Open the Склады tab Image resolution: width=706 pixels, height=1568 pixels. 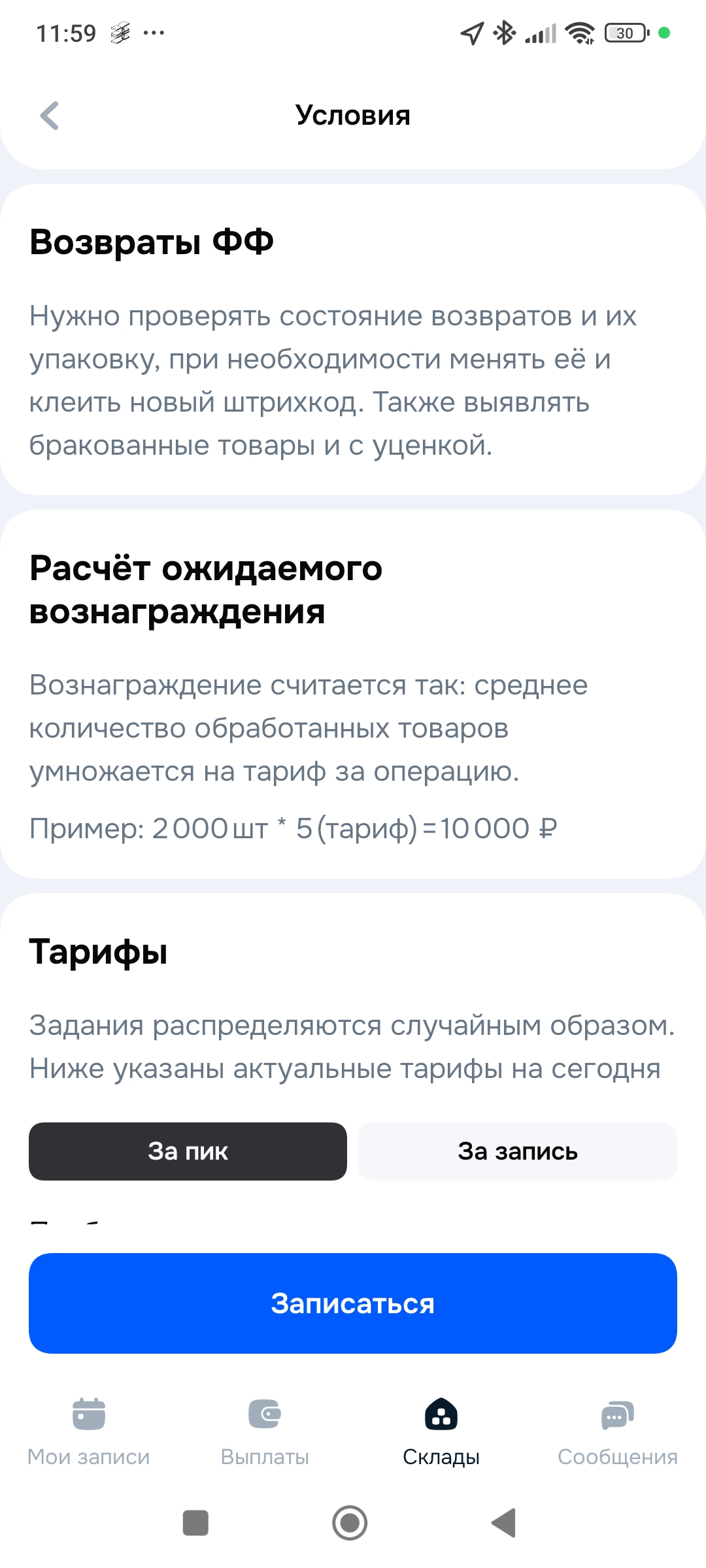(x=441, y=1431)
